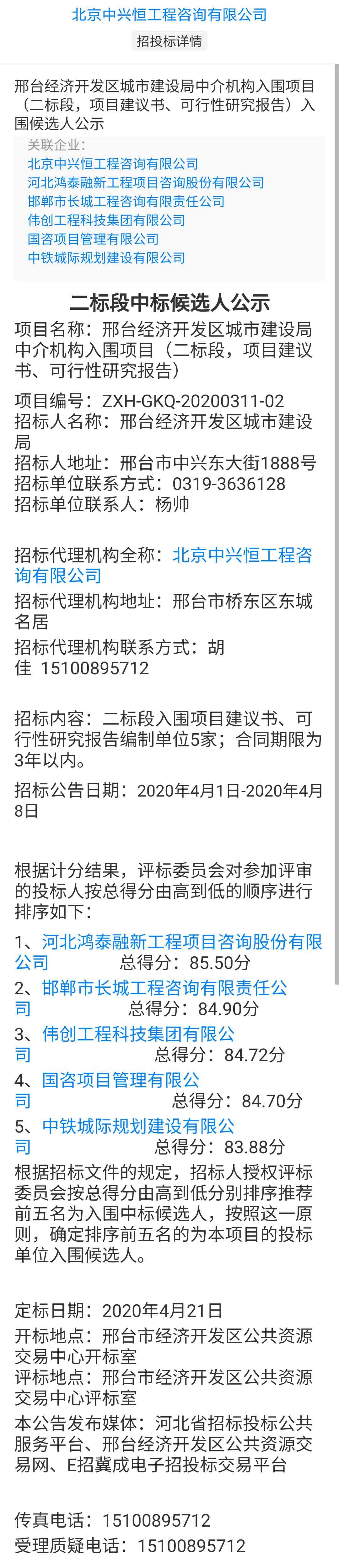Open 邯郸市长城工程咨询有限责任公司 in 关联企业 list
Screen dimensions: 339x1568
[x=126, y=202]
